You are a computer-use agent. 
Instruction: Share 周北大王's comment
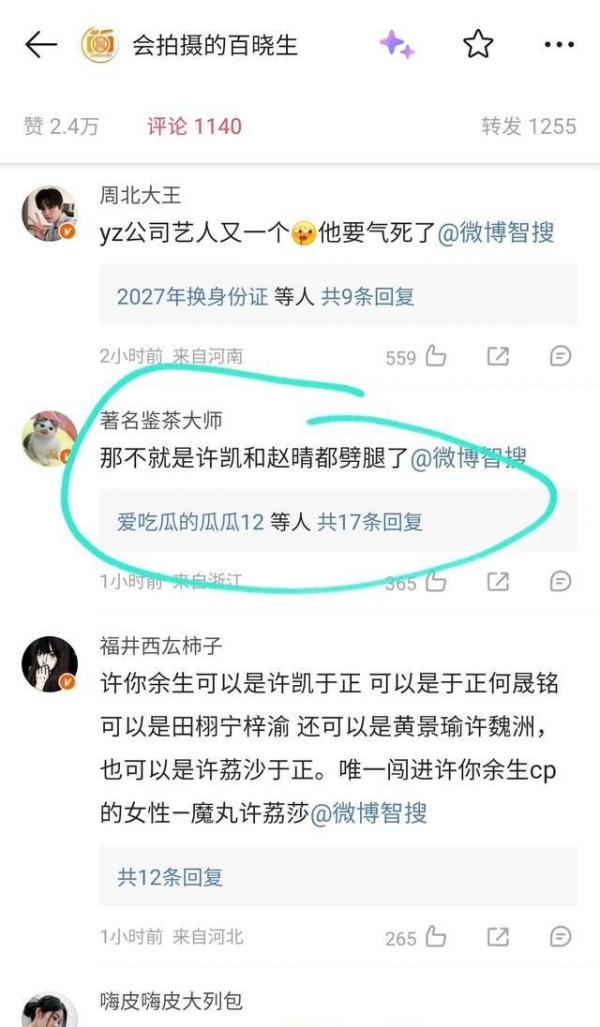(497, 356)
